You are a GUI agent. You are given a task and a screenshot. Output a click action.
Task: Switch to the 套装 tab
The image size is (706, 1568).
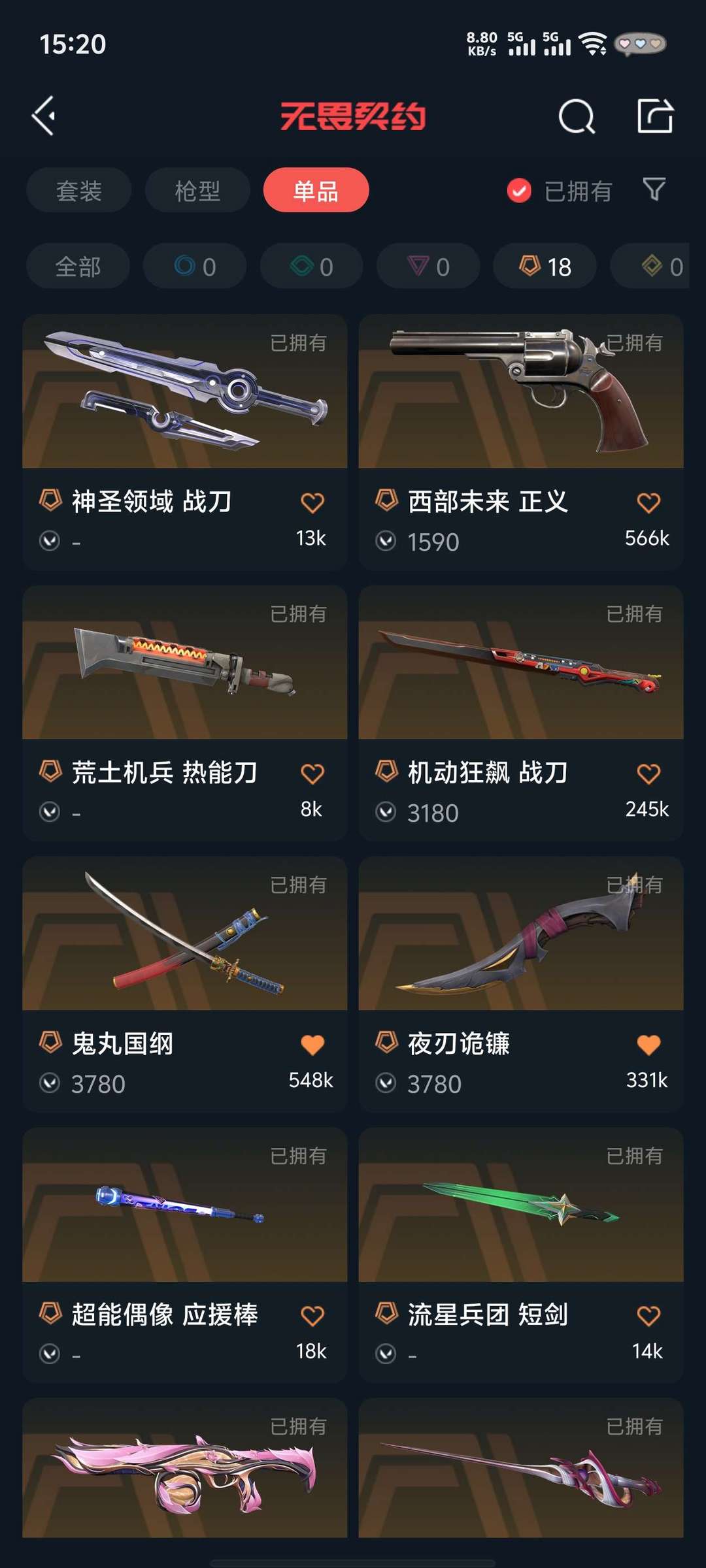coord(79,190)
